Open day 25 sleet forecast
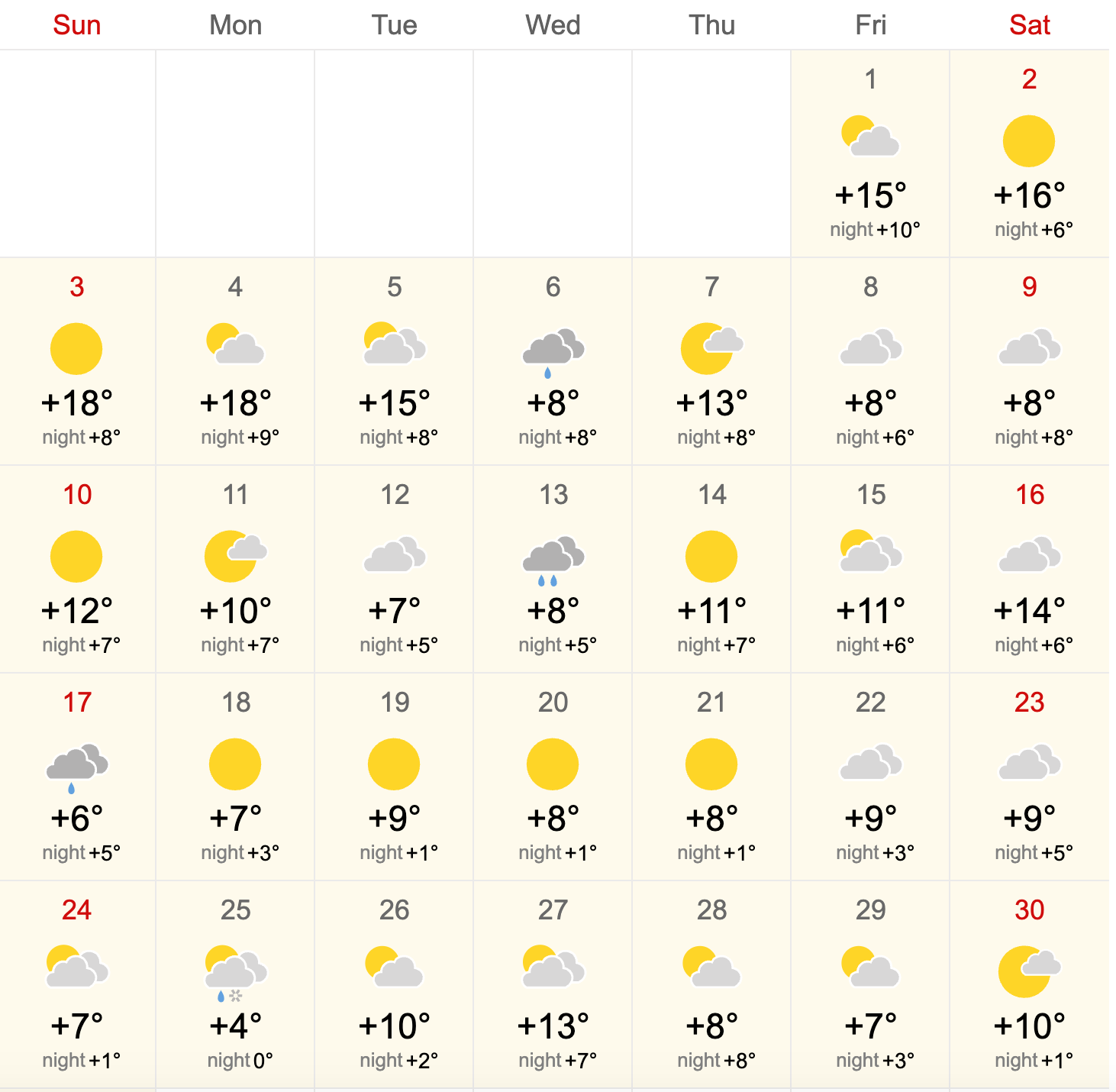 (x=236, y=985)
